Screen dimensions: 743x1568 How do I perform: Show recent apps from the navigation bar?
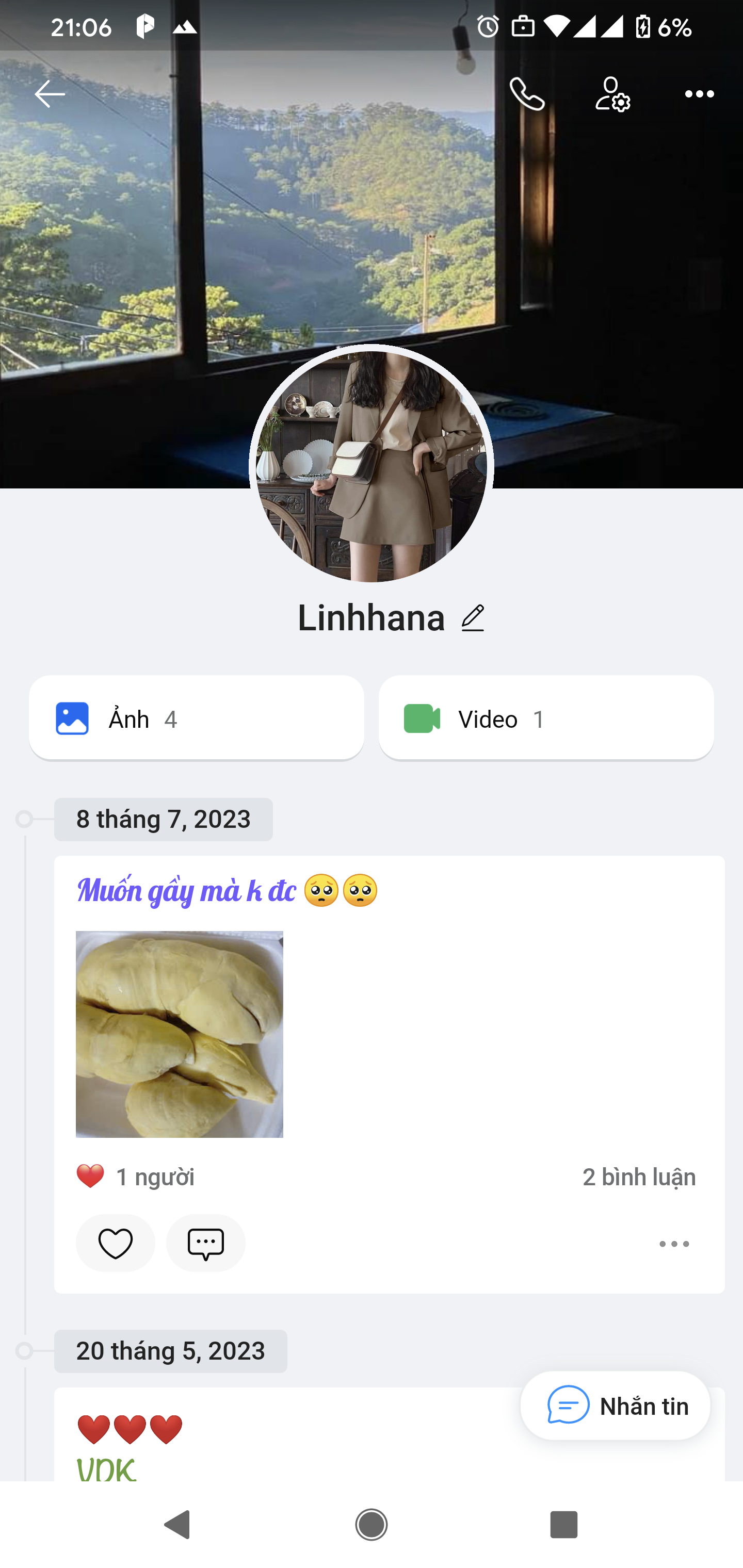pos(563,1525)
